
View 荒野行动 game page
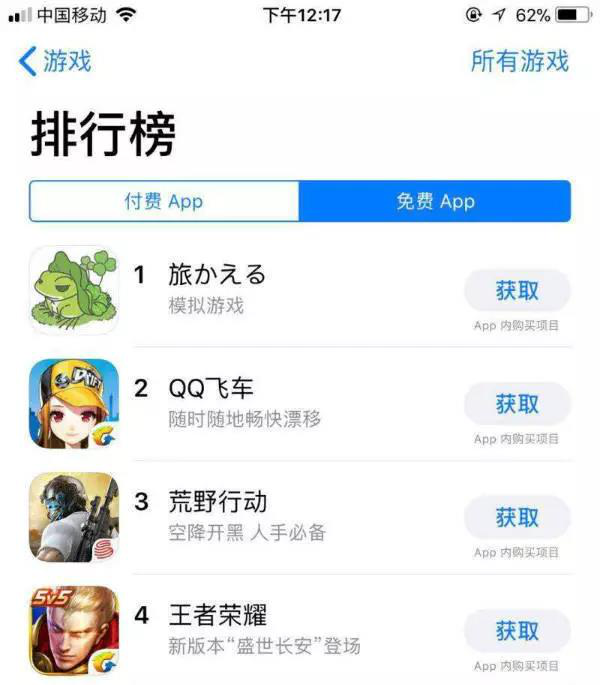point(217,502)
